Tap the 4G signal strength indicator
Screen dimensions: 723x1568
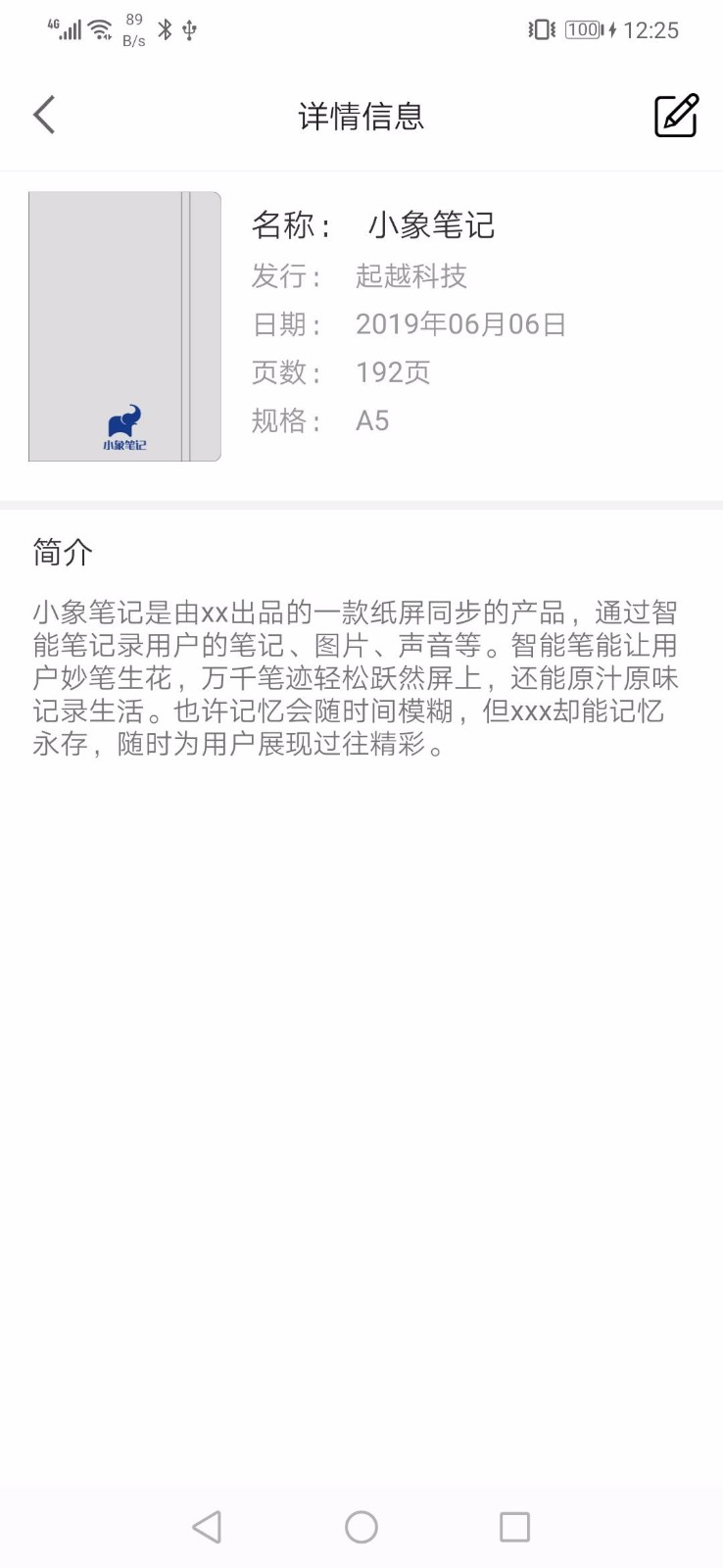(x=69, y=28)
